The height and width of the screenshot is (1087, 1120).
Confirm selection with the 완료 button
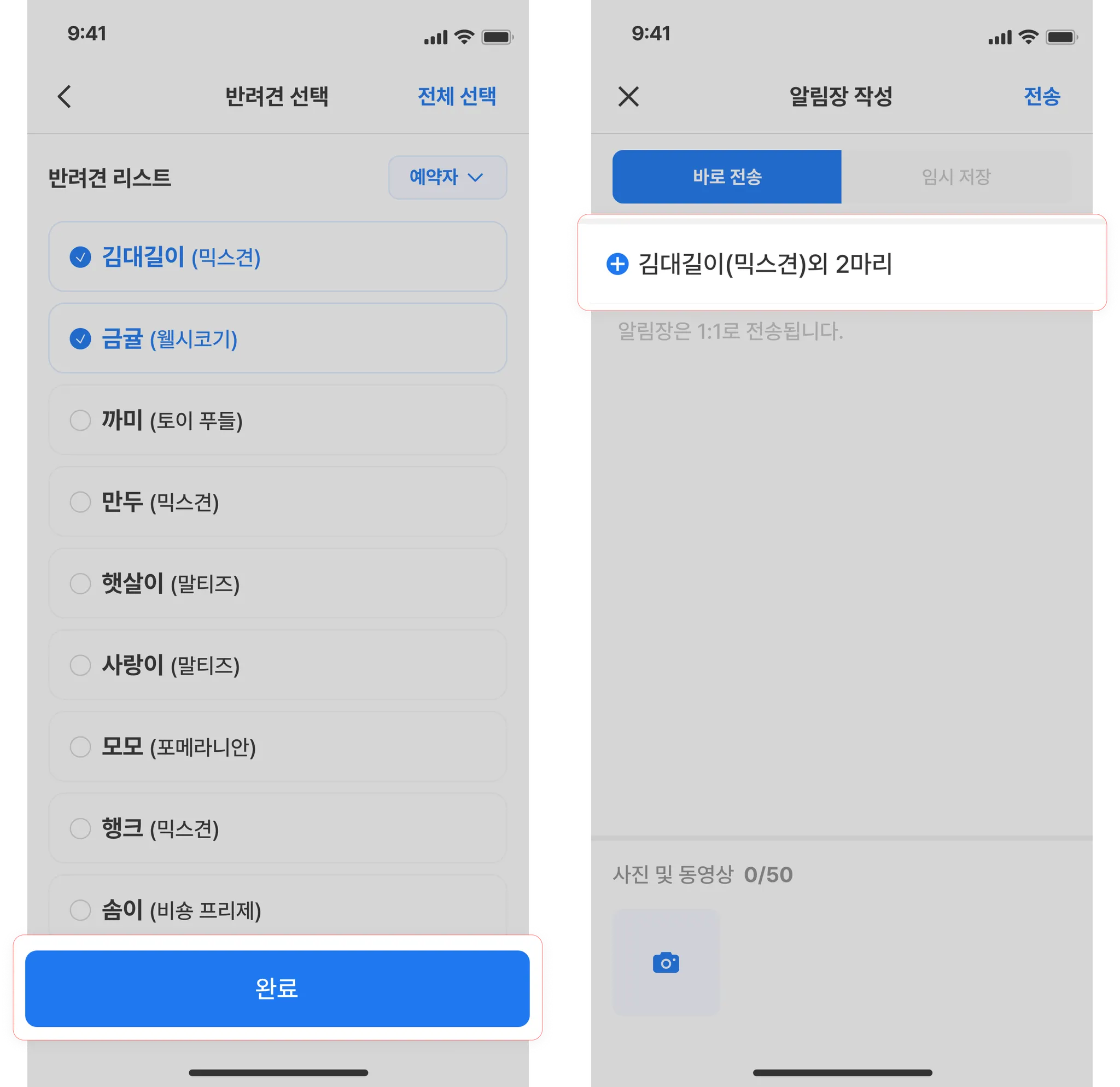click(x=277, y=988)
